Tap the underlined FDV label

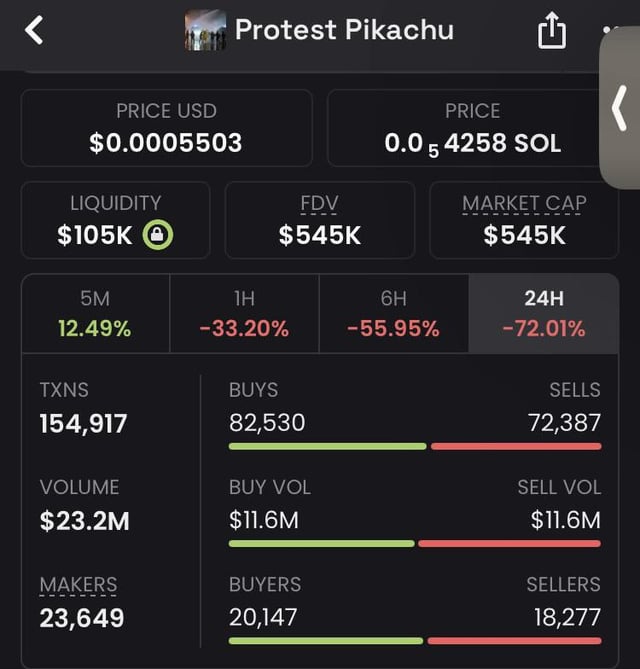[319, 204]
